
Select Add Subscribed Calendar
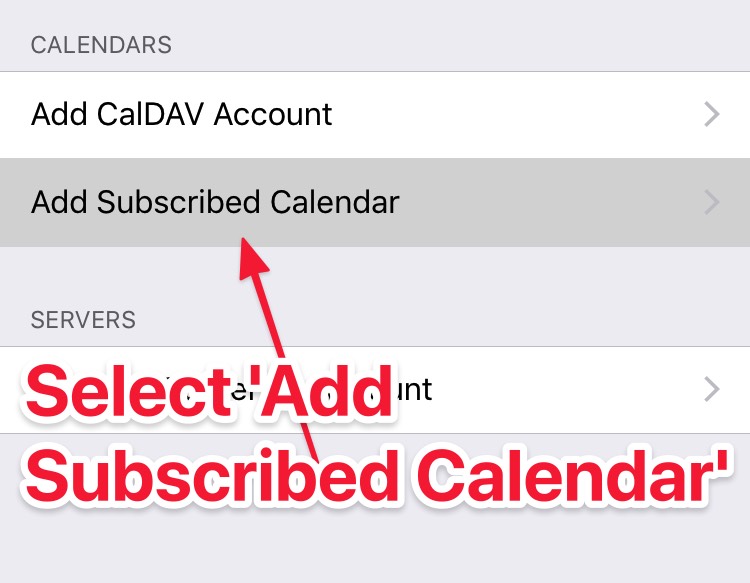pos(375,203)
